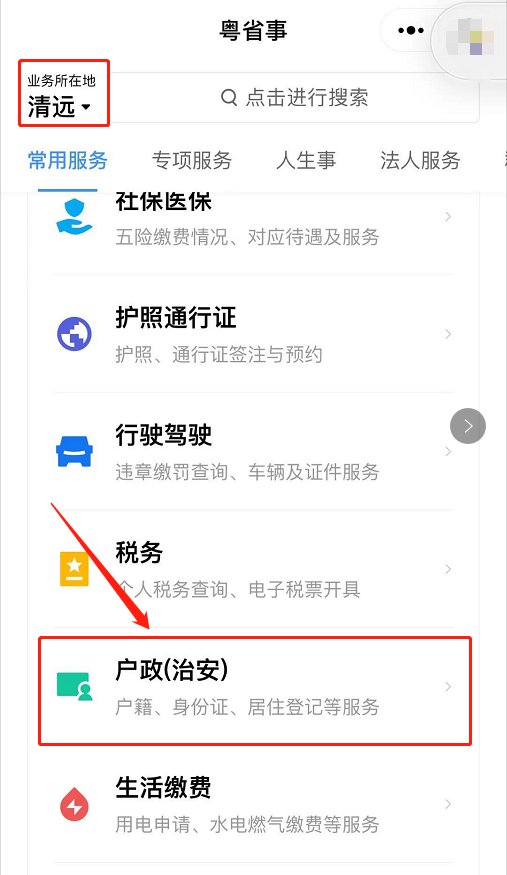
Task: Tap the 点击进行搜索 search box
Action: pos(294,98)
